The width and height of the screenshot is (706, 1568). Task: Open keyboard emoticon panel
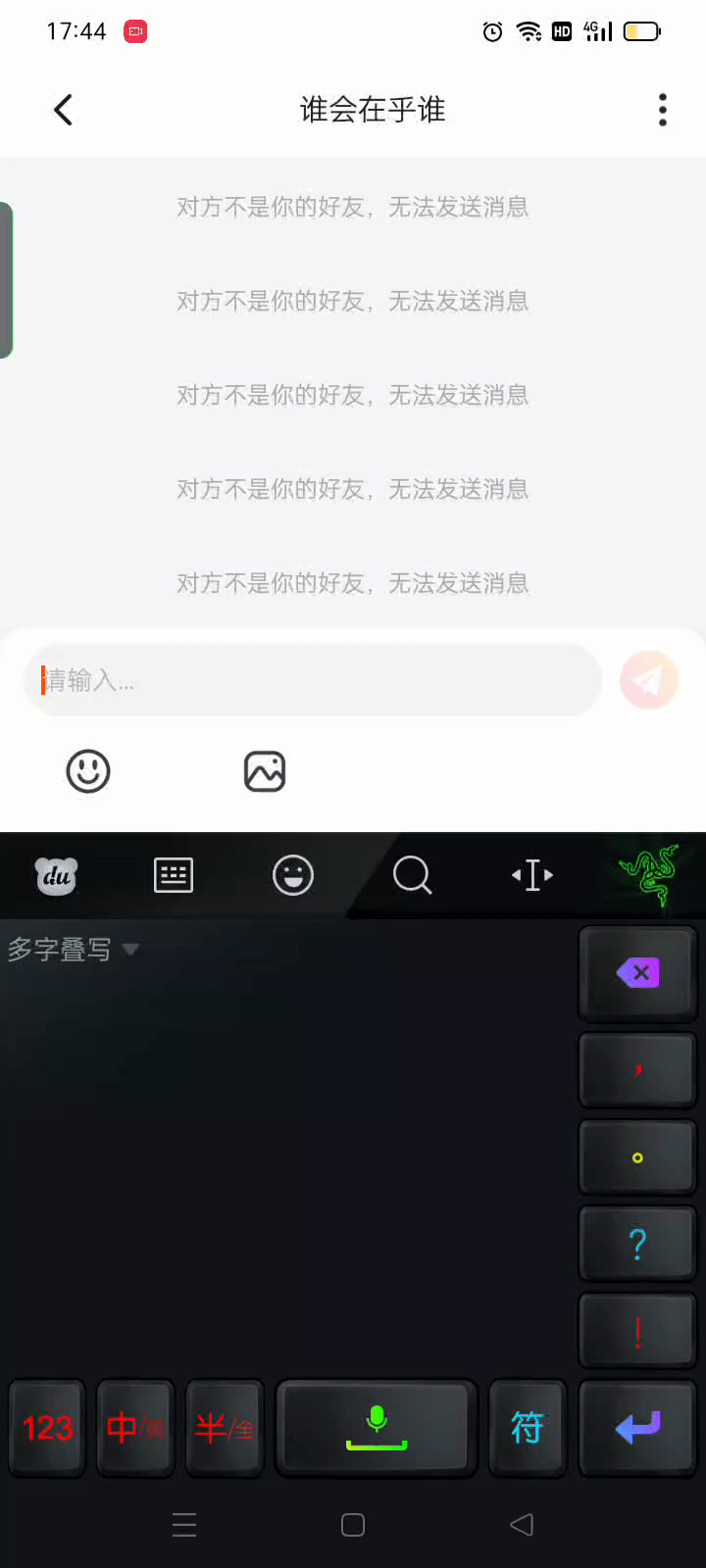pos(292,875)
